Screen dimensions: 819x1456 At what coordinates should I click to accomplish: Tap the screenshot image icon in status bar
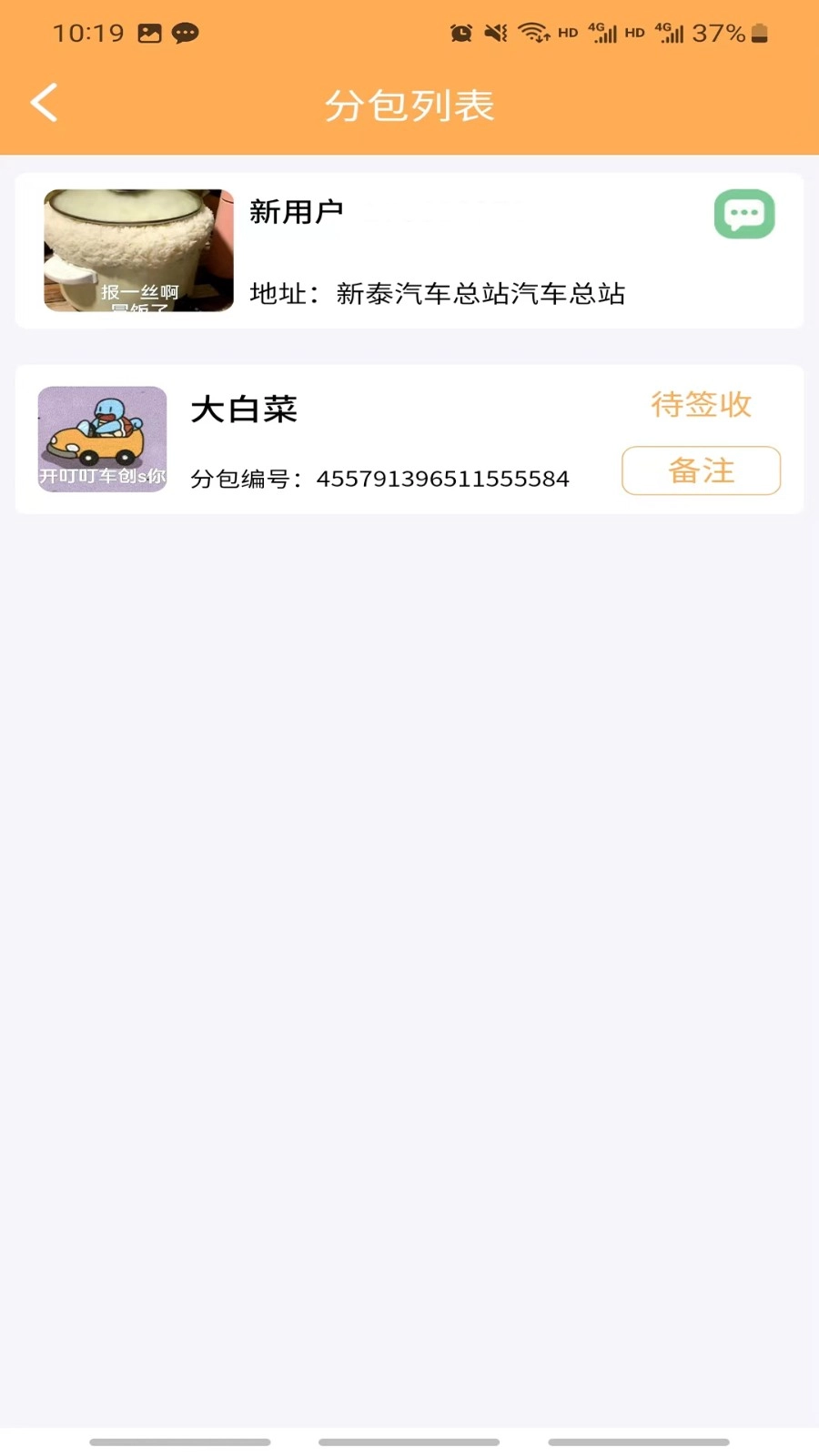pos(148,33)
